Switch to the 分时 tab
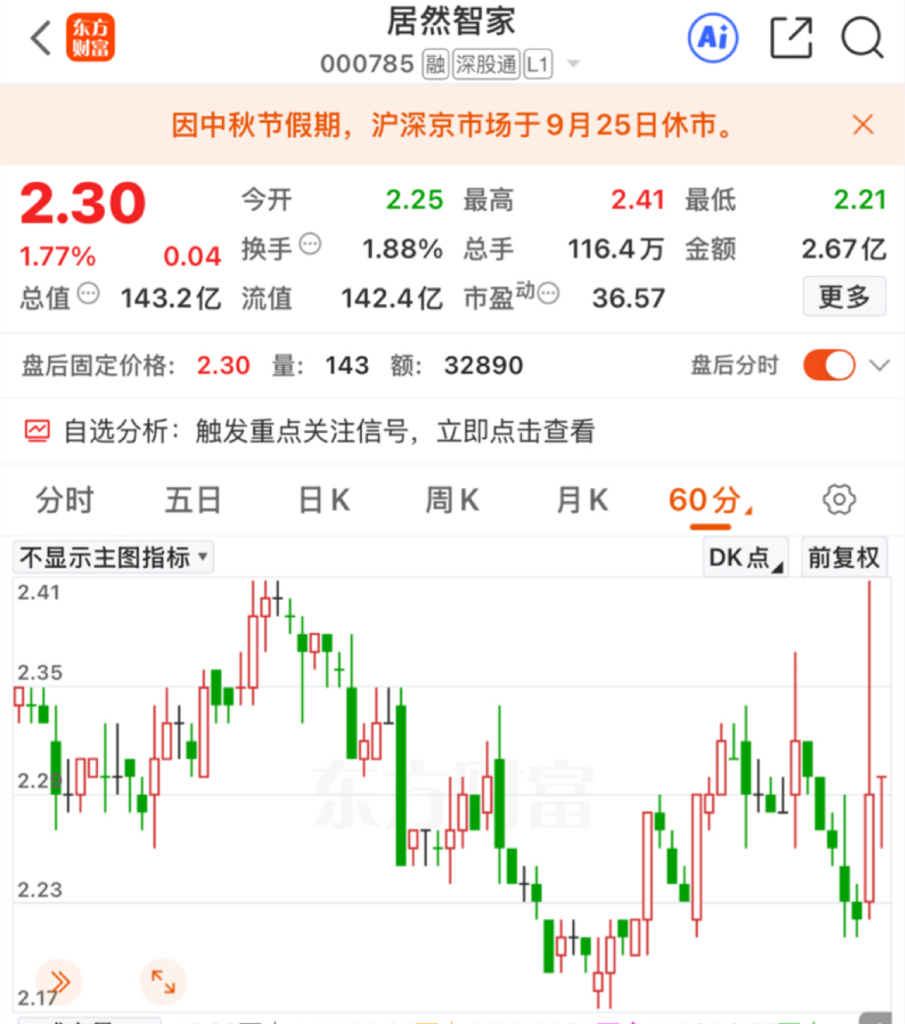The image size is (905, 1024). coord(65,501)
